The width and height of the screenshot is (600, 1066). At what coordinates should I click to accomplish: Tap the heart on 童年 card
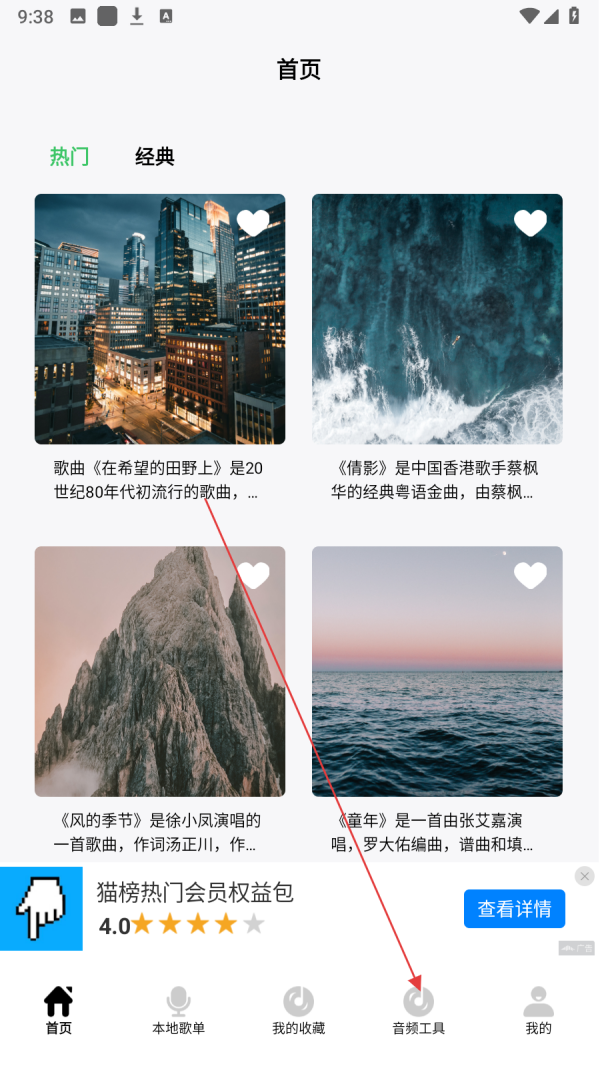(x=530, y=575)
